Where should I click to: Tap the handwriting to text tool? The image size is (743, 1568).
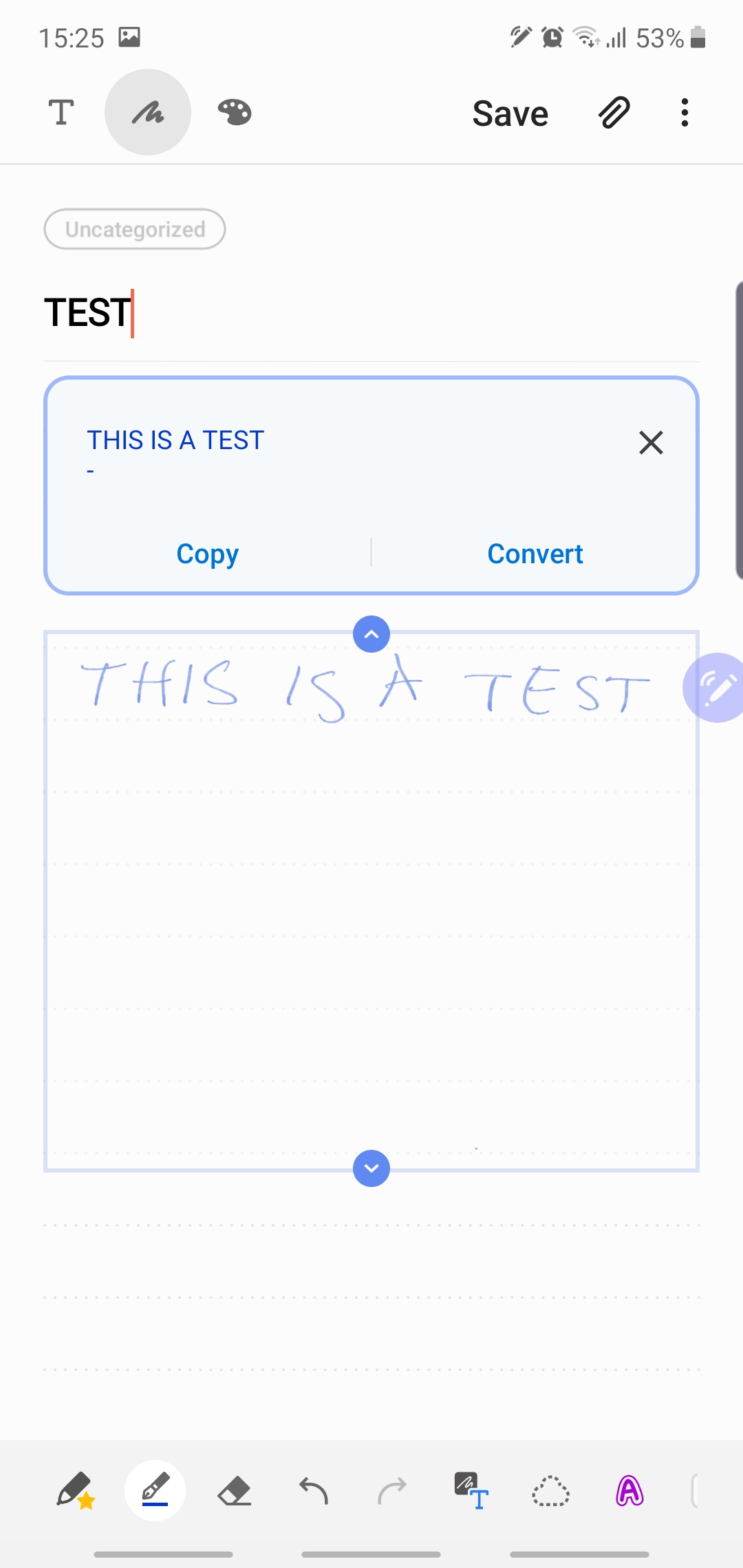(x=471, y=1491)
